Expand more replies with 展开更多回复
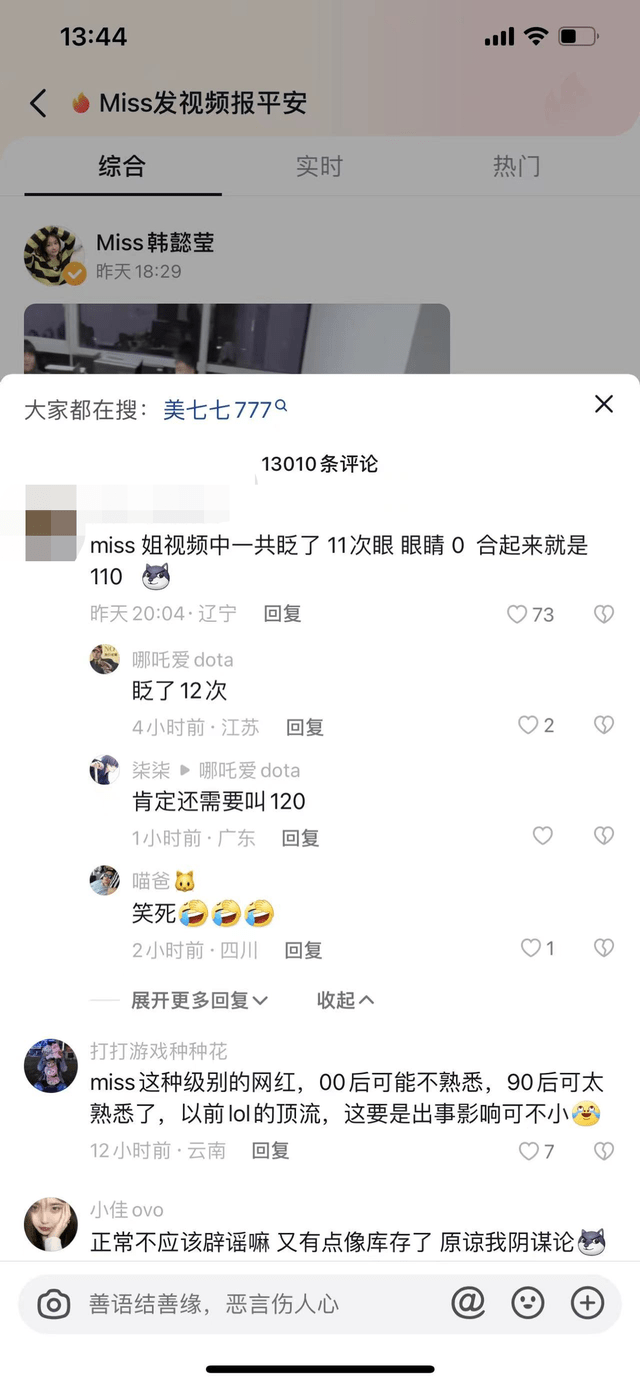The width and height of the screenshot is (640, 1385). point(199,1000)
